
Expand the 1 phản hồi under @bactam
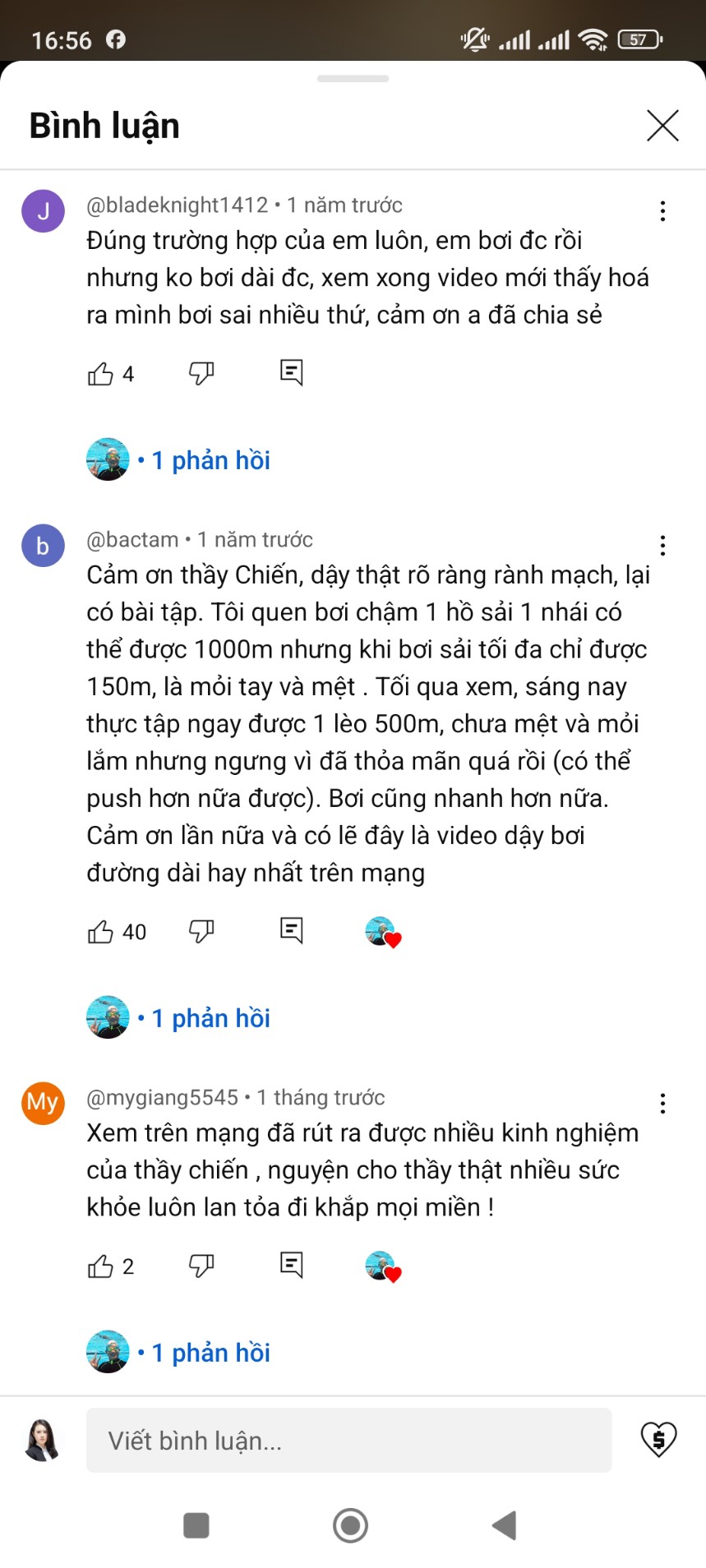(x=210, y=1018)
